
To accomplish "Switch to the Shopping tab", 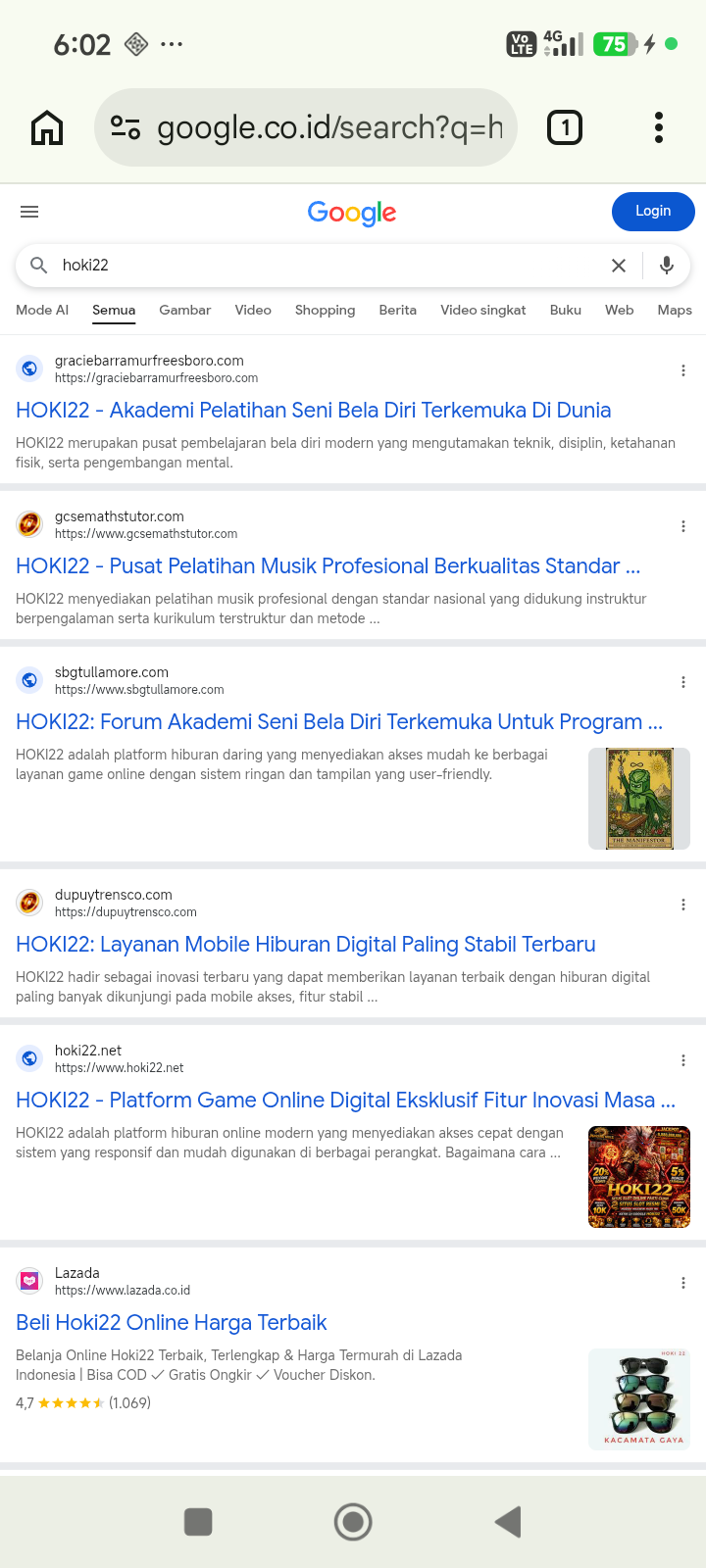I will pos(326,310).
